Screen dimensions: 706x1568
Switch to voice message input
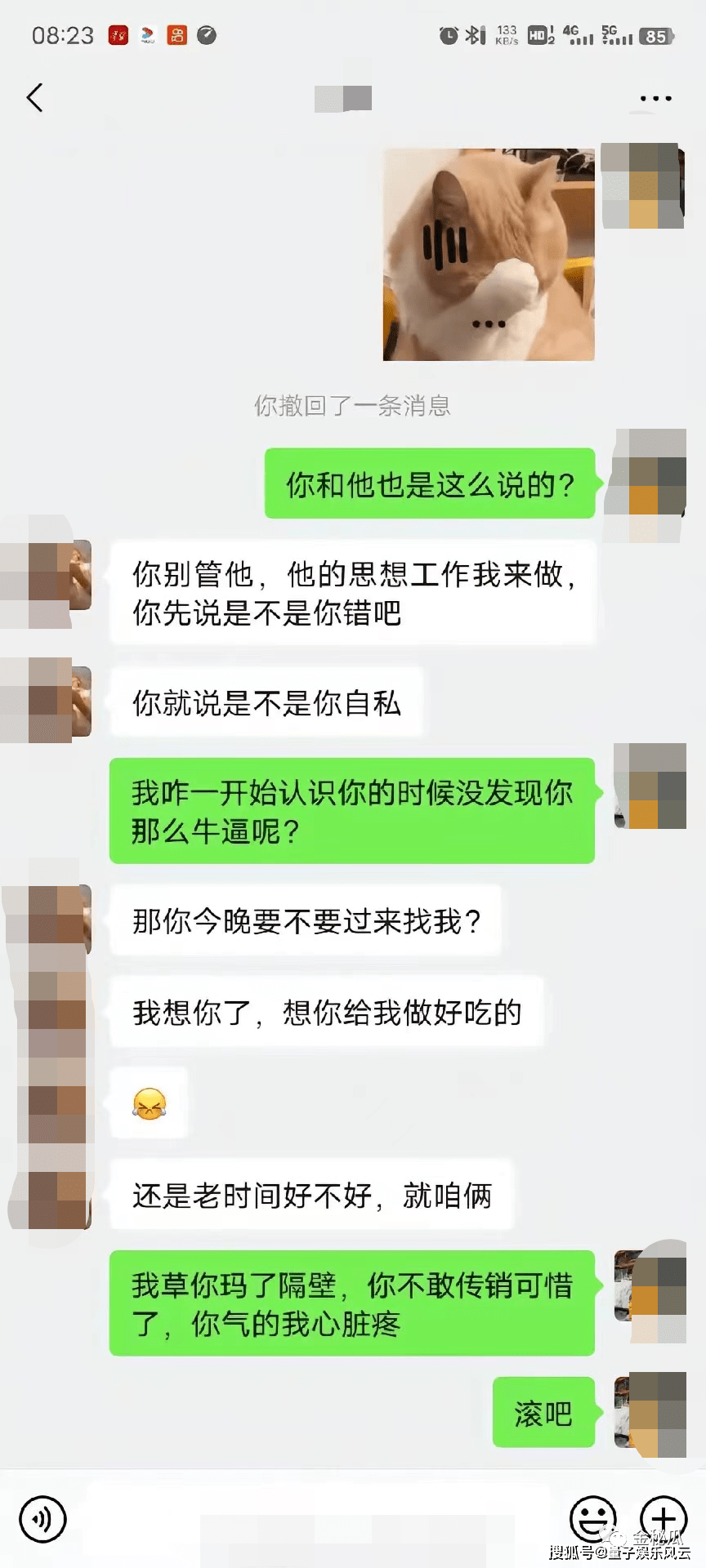pyautogui.click(x=42, y=1519)
